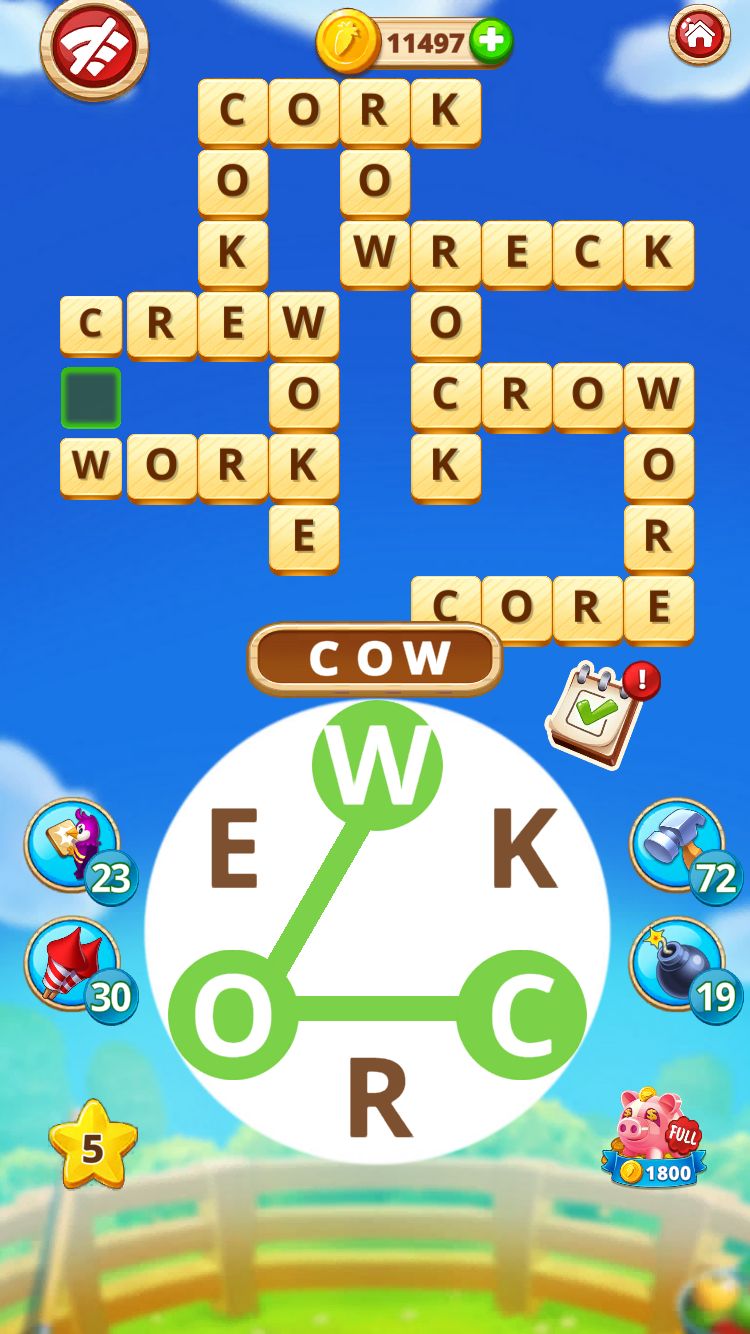Select letter E on the wheel
This screenshot has width=750, height=1334.
click(233, 851)
